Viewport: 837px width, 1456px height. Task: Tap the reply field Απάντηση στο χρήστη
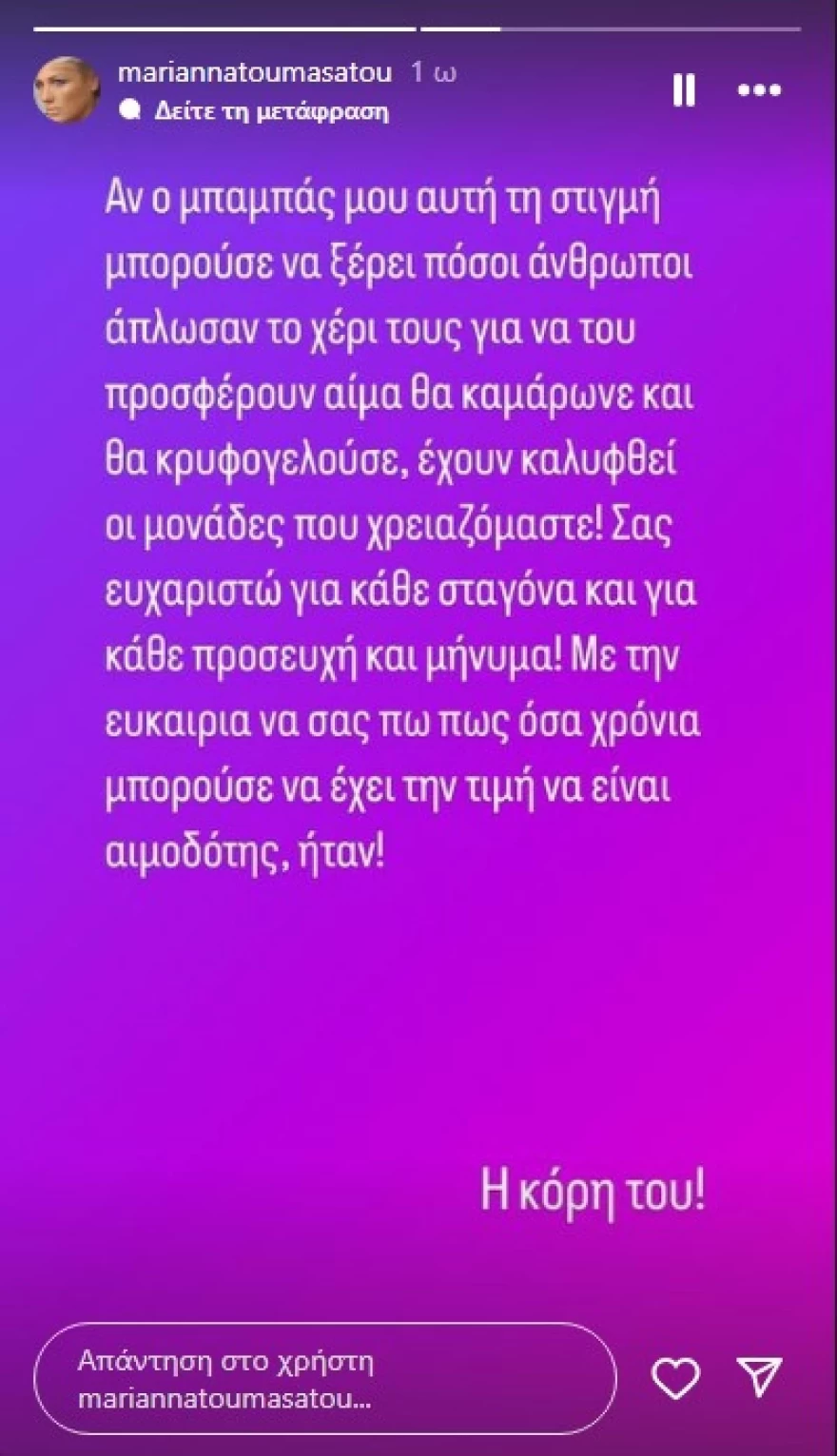click(x=323, y=1378)
